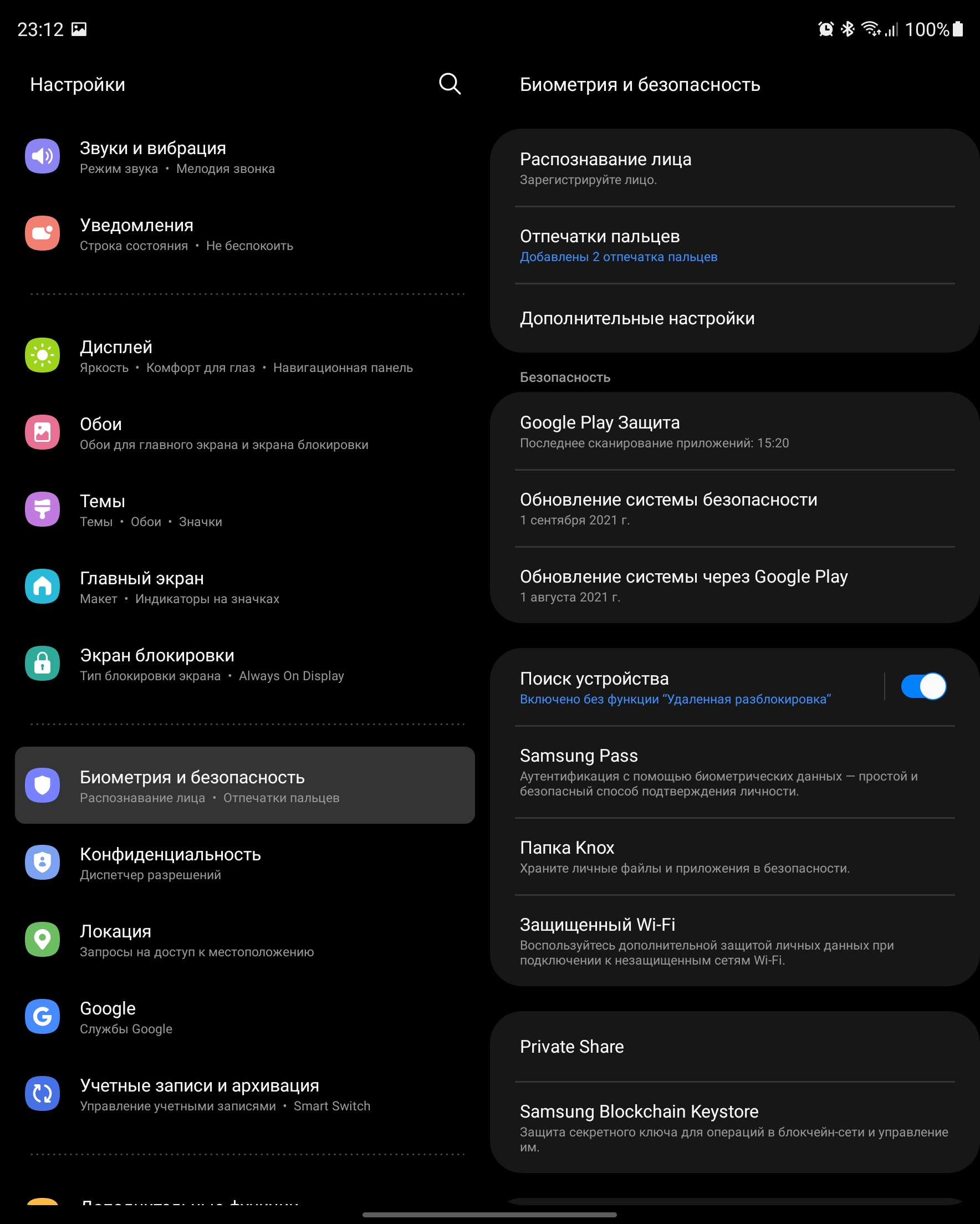Open the settings search icon
The height and width of the screenshot is (1224, 980).
(450, 84)
